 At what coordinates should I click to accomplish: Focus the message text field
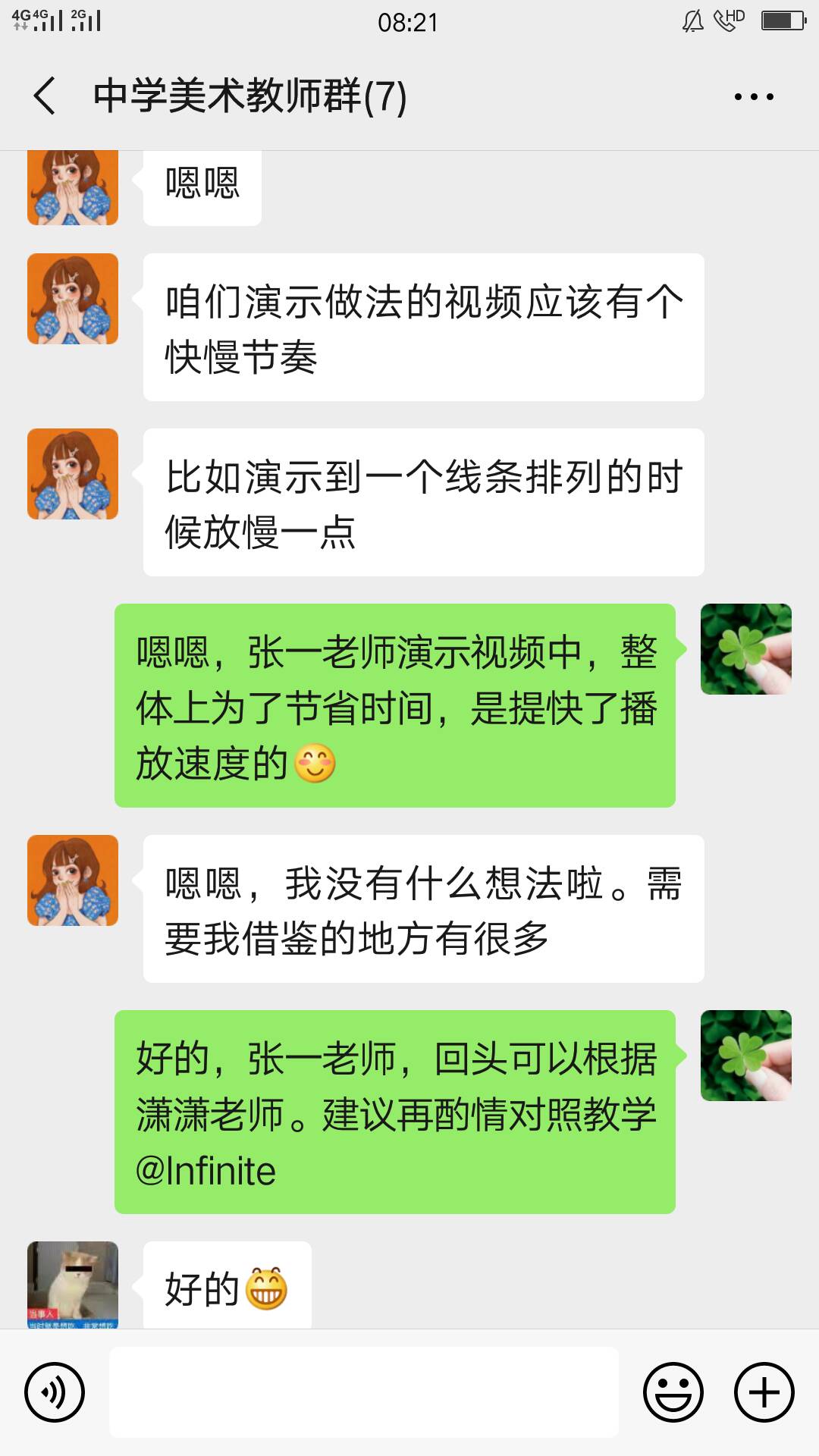pos(364,1392)
